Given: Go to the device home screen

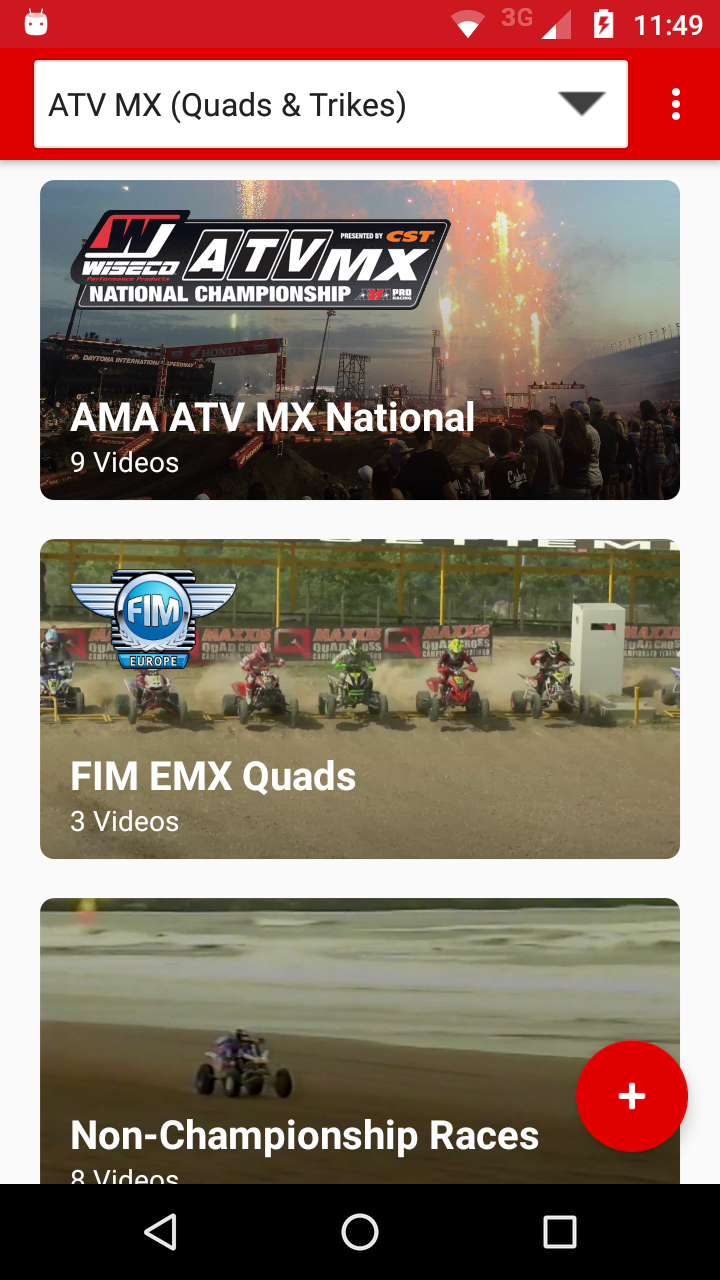Looking at the screenshot, I should (x=360, y=1232).
